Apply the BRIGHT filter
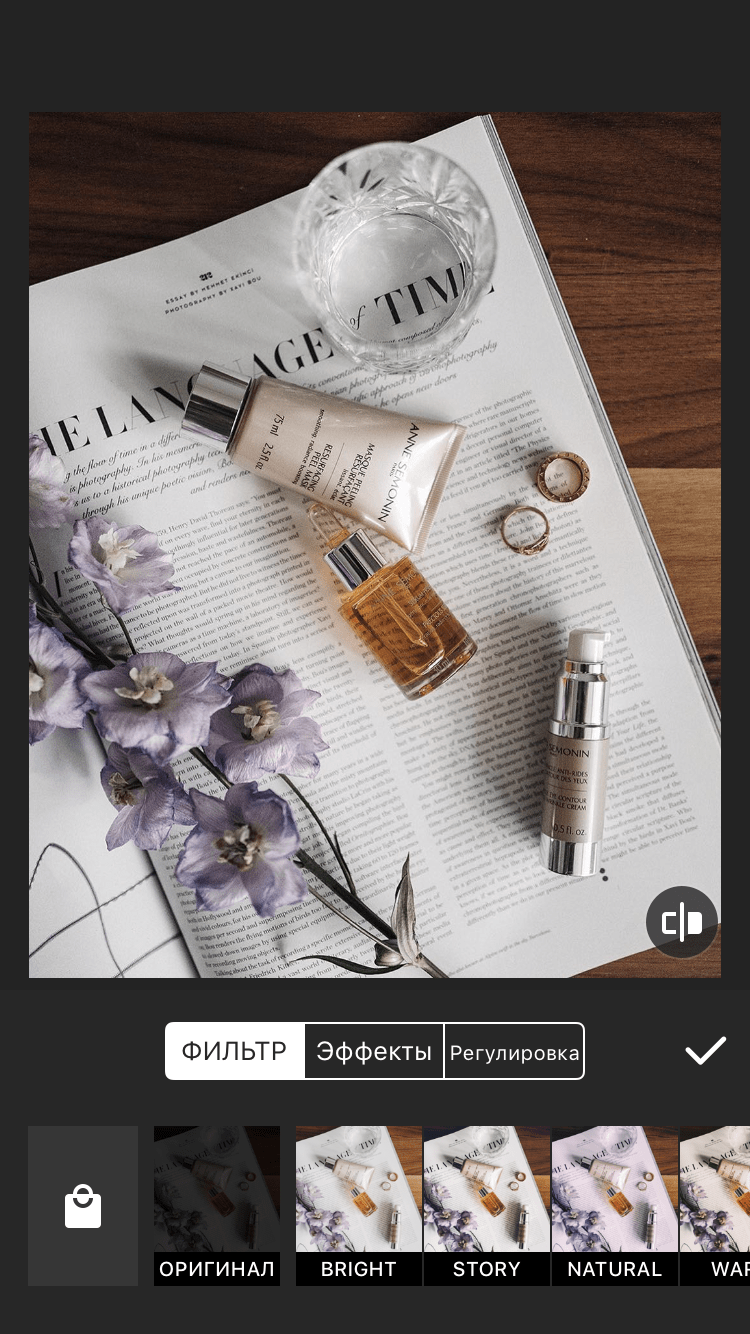This screenshot has height=1334, width=750. [359, 1204]
